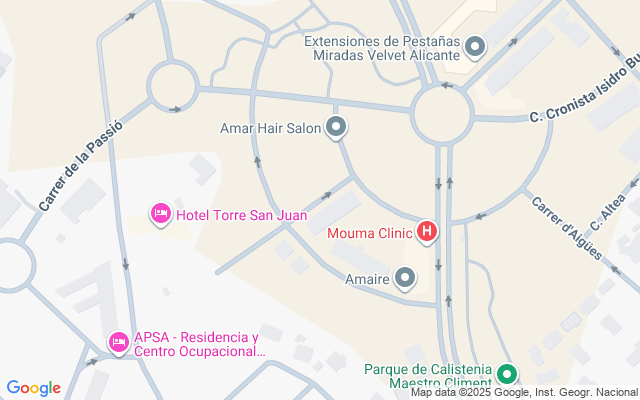640x400 pixels.
Task: Open Parque de Calistenia Maestro Climent pin
Action: (507, 376)
